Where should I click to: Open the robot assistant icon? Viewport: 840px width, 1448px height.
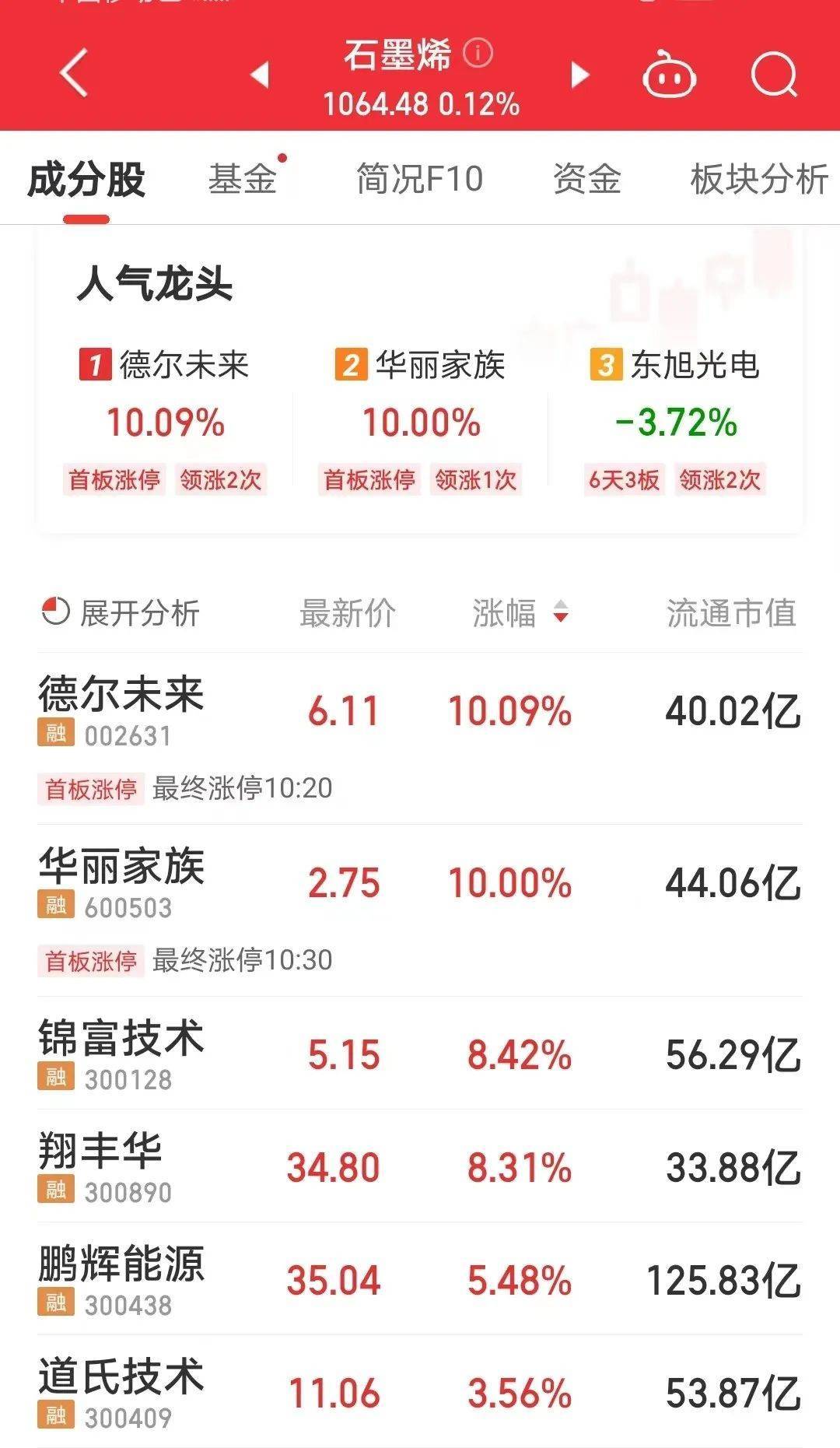(x=669, y=75)
